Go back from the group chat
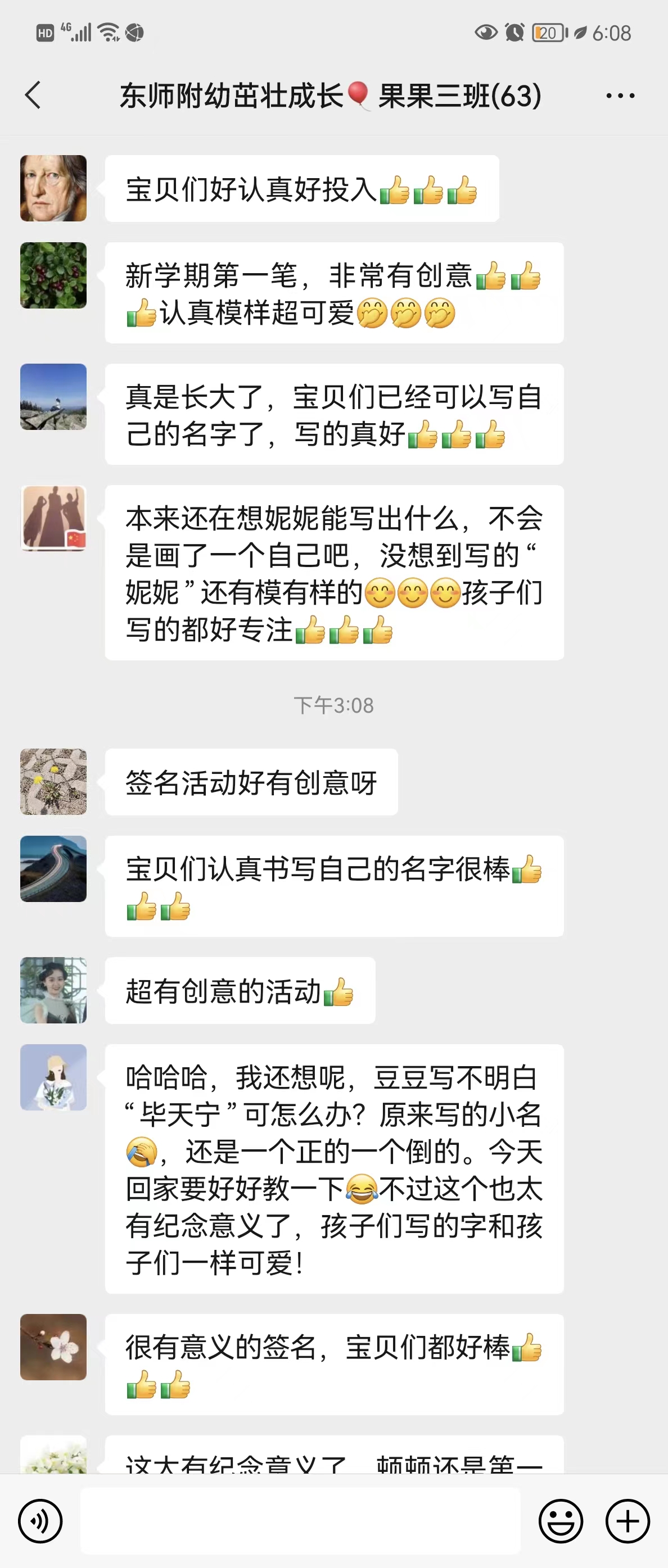The width and height of the screenshot is (668, 1568). 34,96
